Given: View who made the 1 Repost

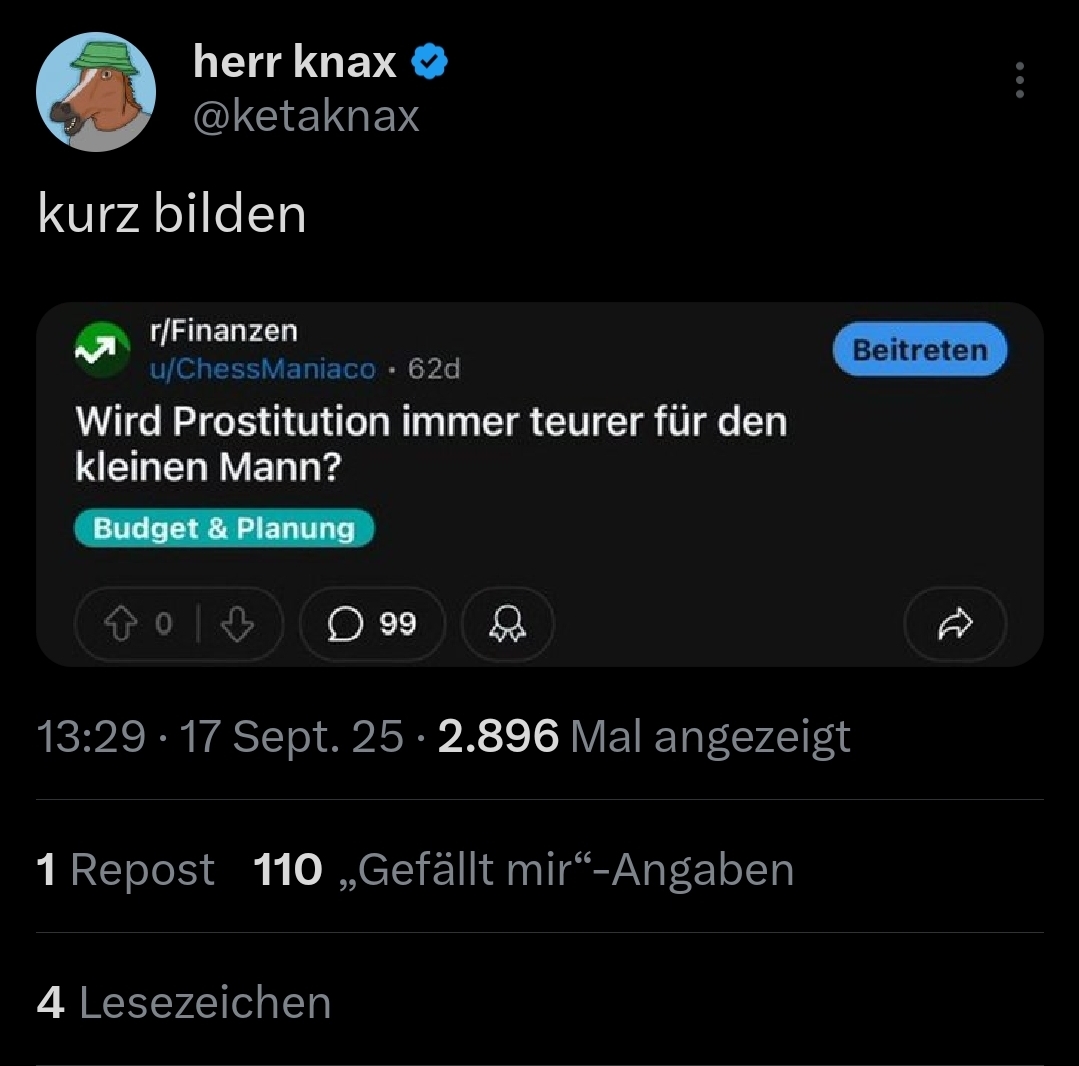Looking at the screenshot, I should tap(126, 870).
